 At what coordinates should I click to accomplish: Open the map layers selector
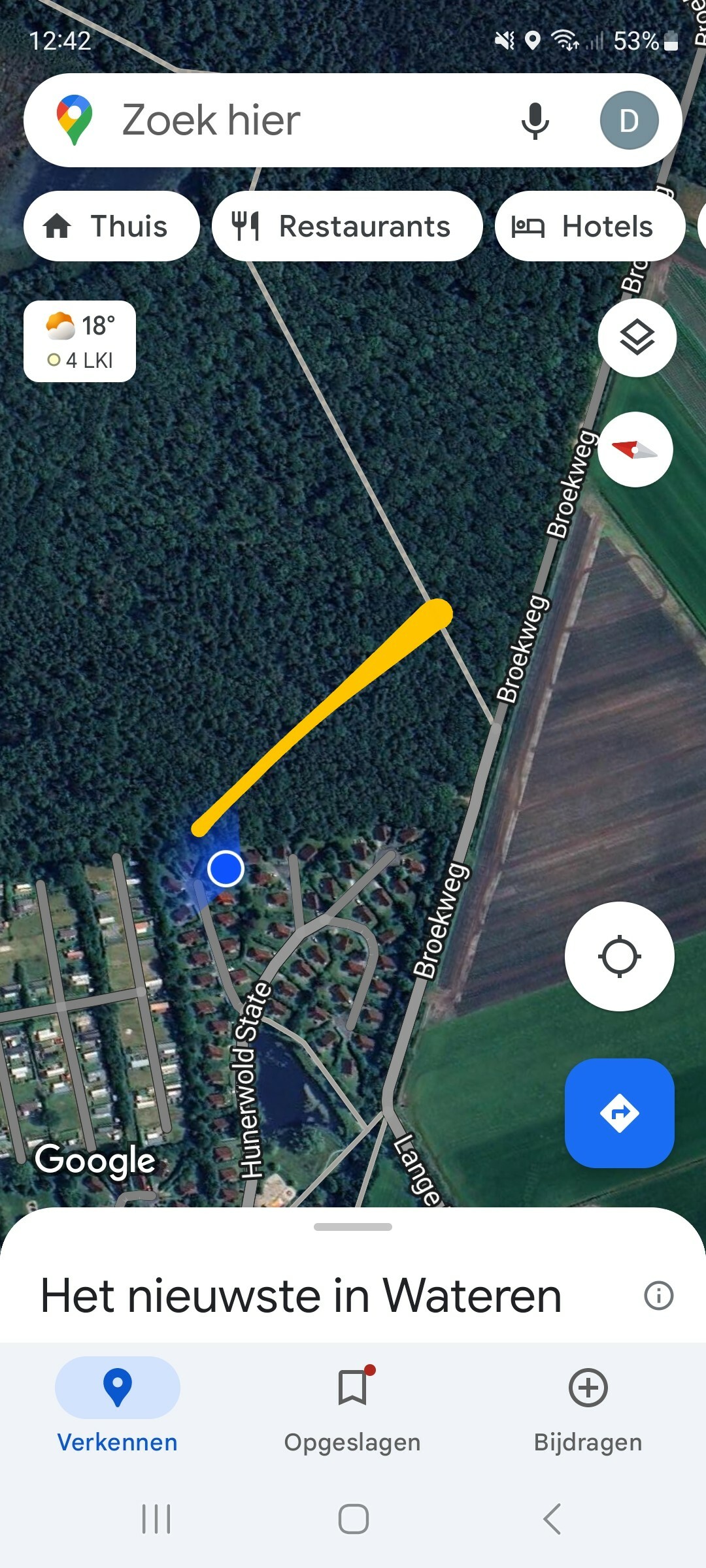click(637, 338)
